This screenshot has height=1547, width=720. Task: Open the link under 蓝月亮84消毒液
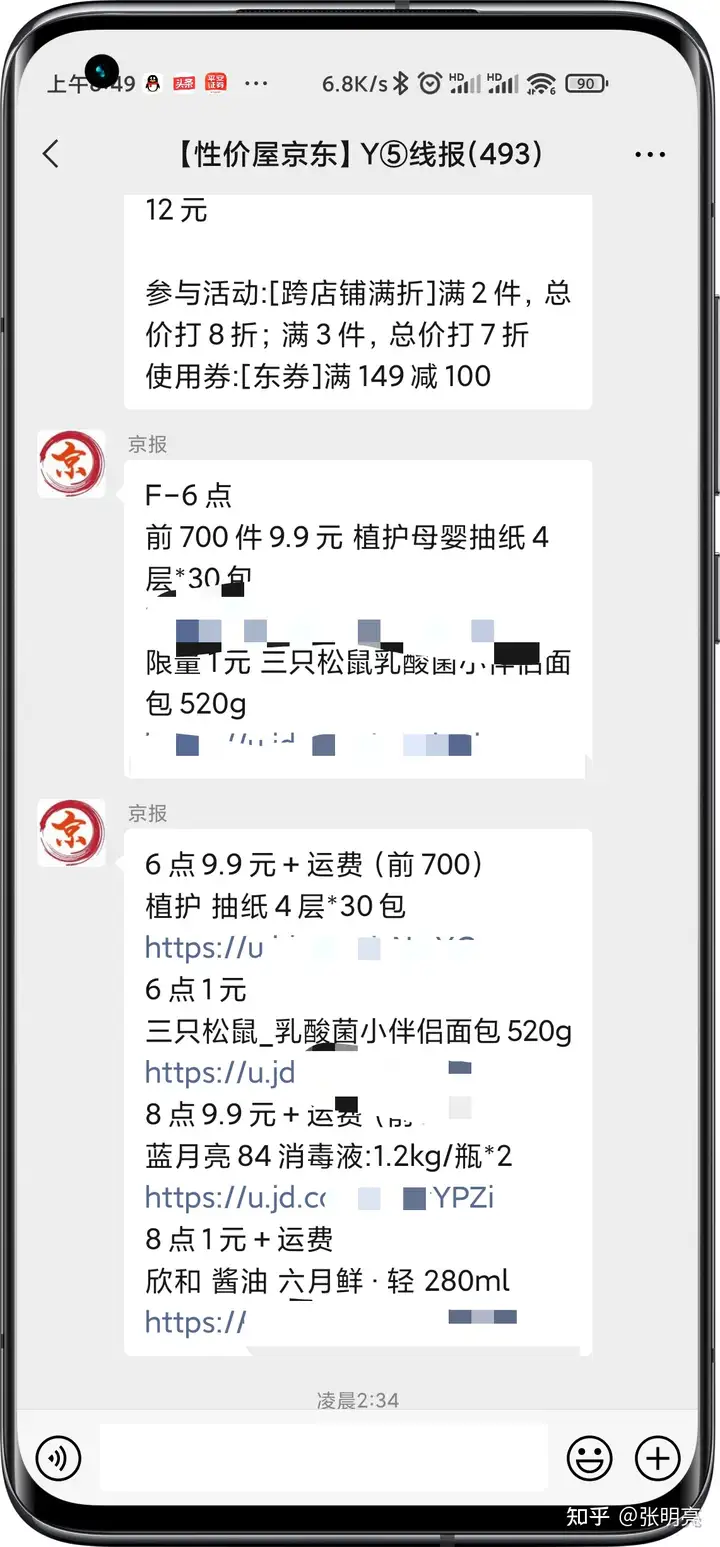pyautogui.click(x=320, y=1198)
